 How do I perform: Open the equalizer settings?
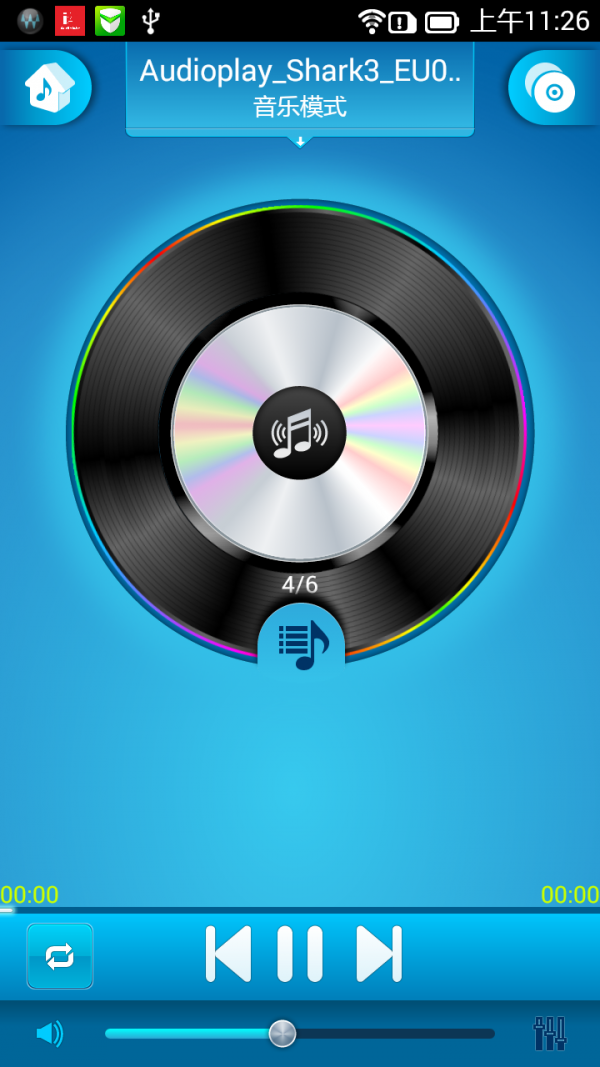point(550,1033)
